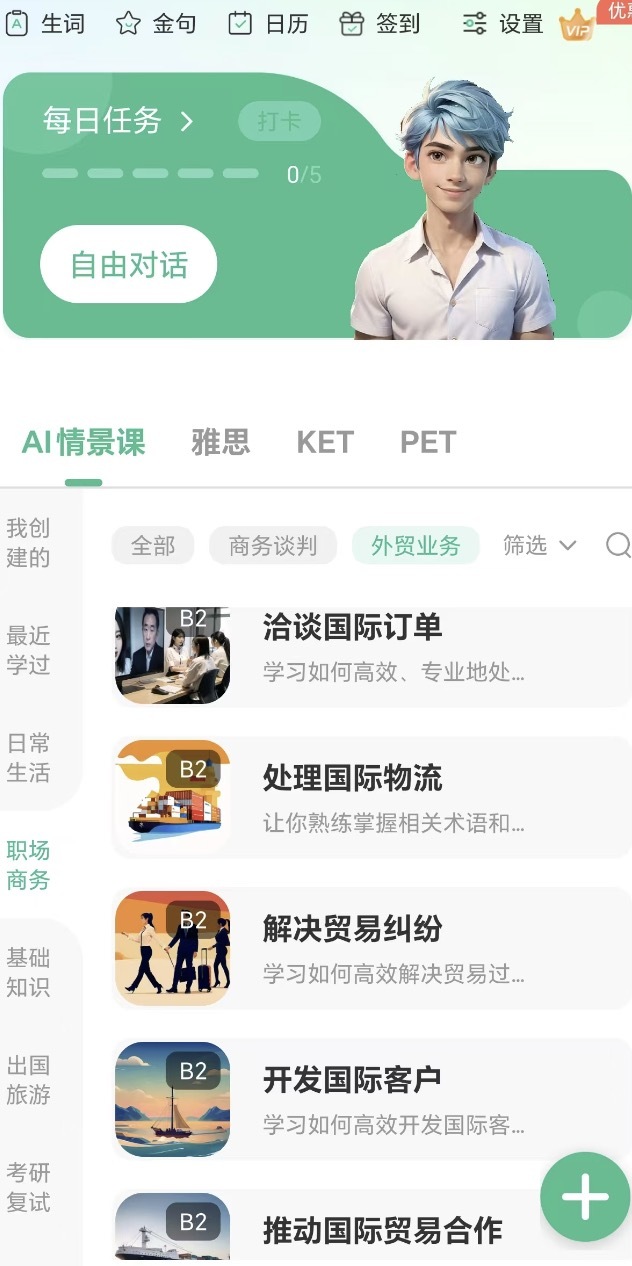Viewport: 632px width, 1266px height.
Task: Switch to the KET tab
Action: 325,442
